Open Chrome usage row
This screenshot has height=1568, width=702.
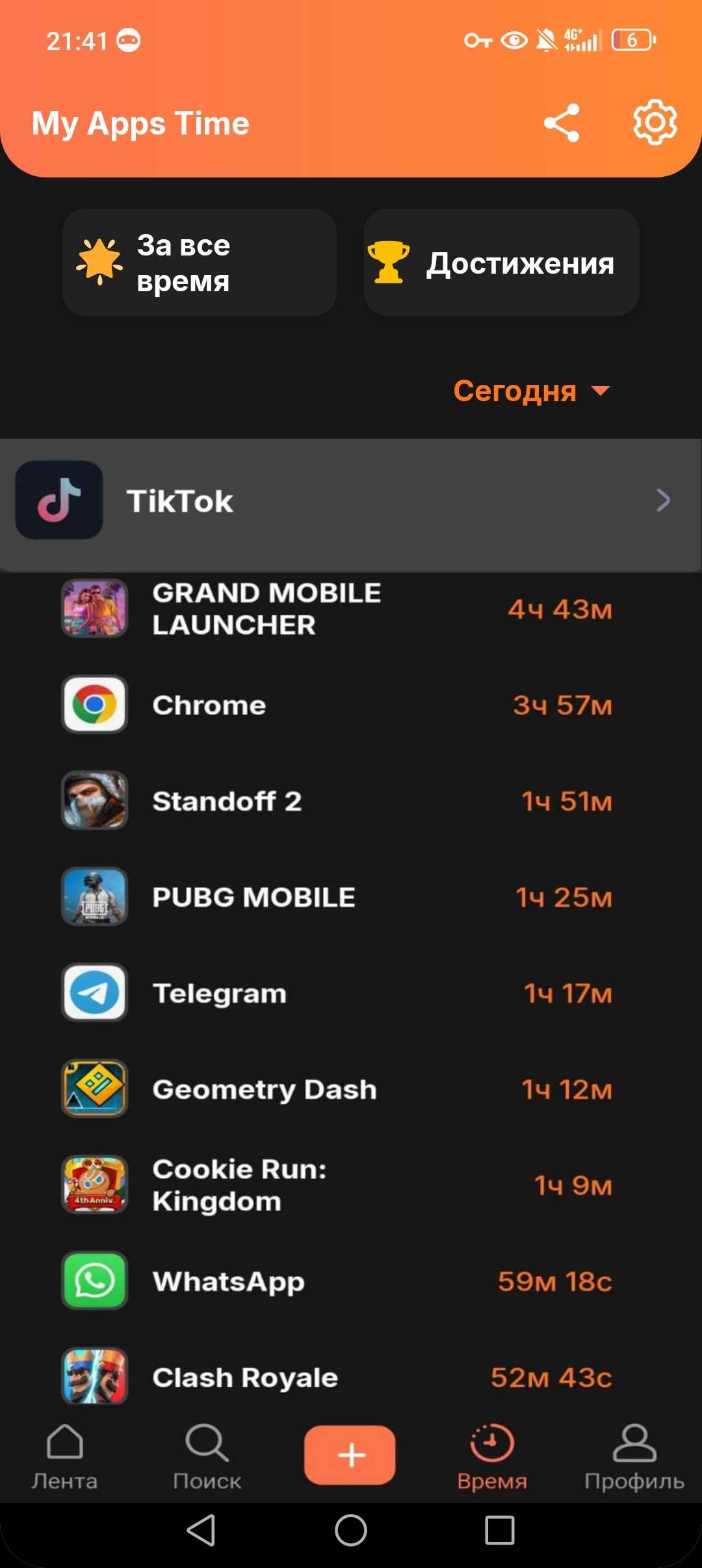351,705
